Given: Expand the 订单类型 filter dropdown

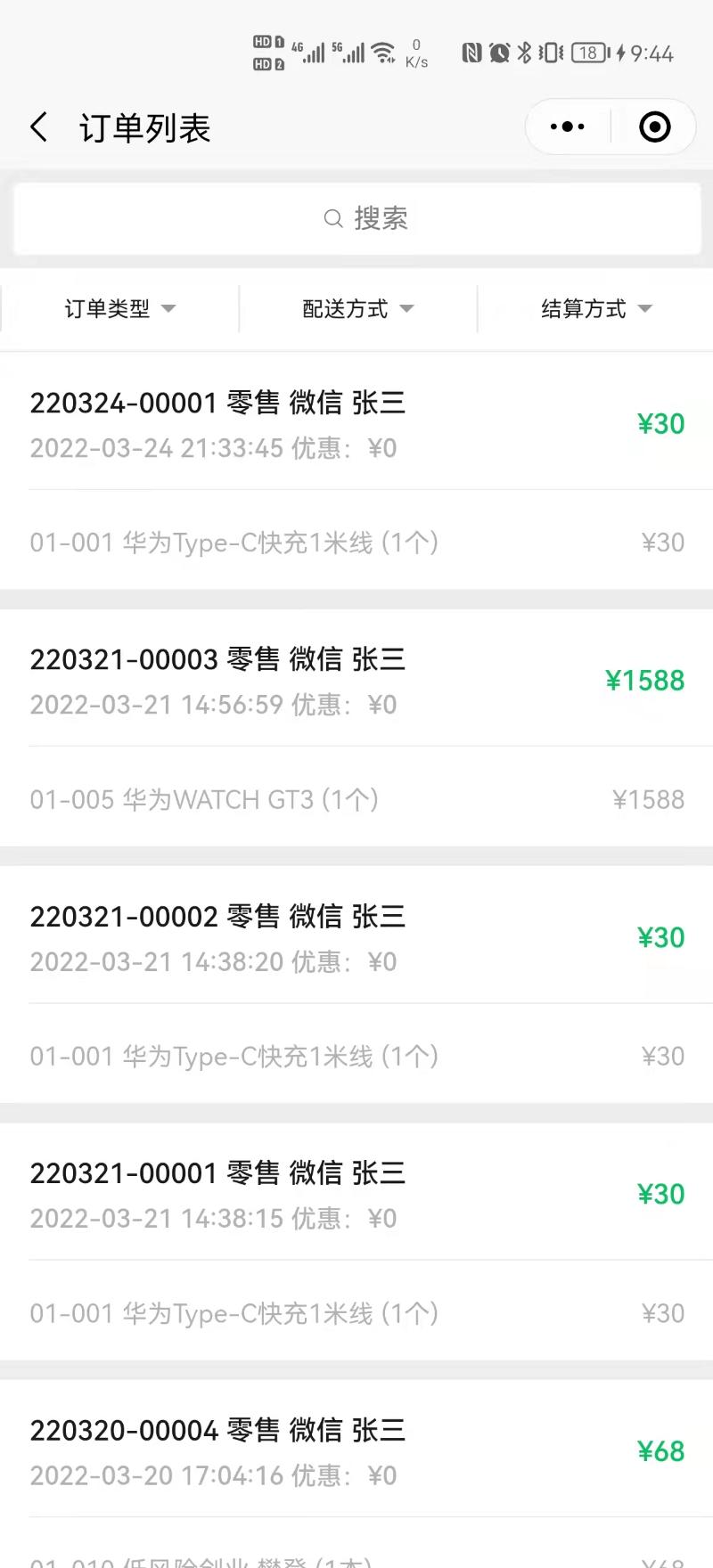Looking at the screenshot, I should tap(119, 308).
